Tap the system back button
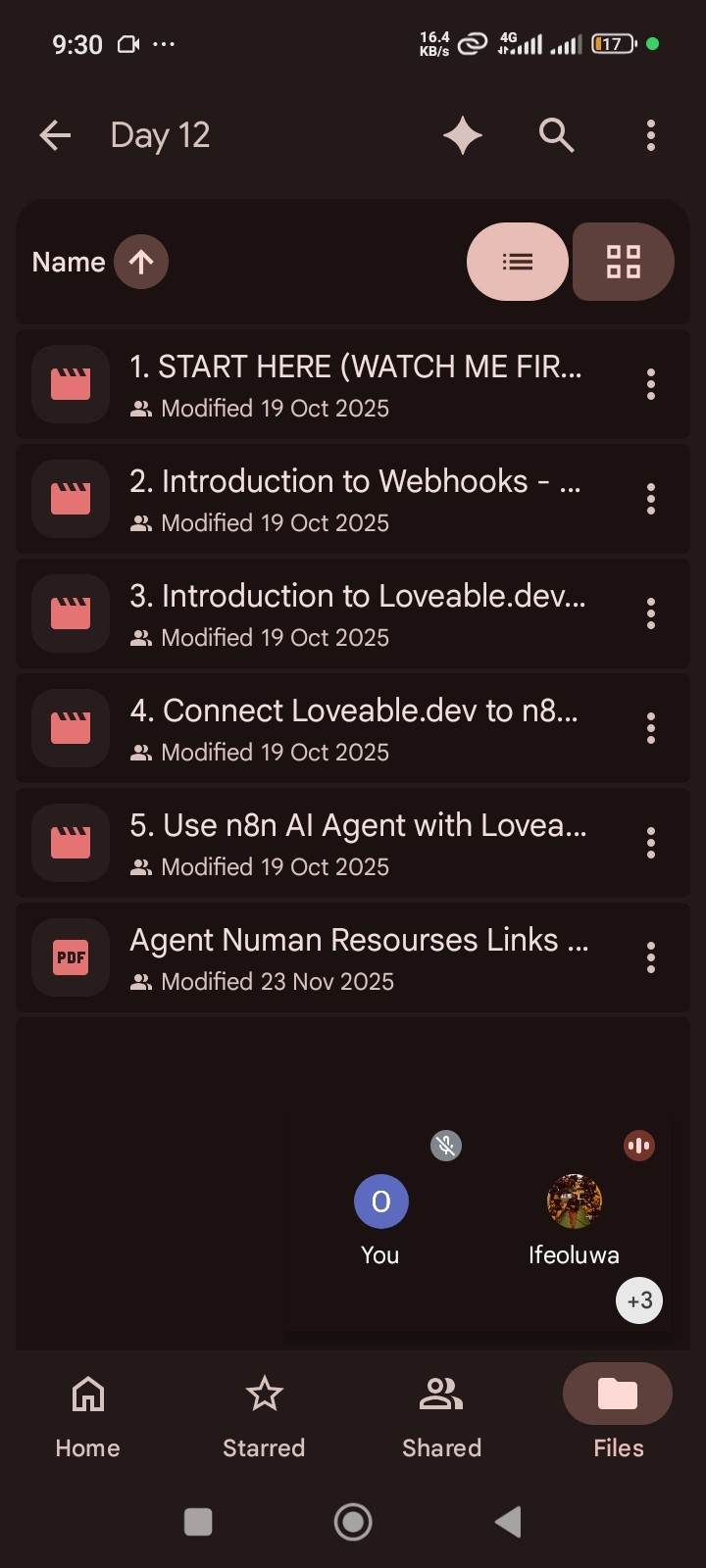The image size is (706, 1568). click(508, 1522)
